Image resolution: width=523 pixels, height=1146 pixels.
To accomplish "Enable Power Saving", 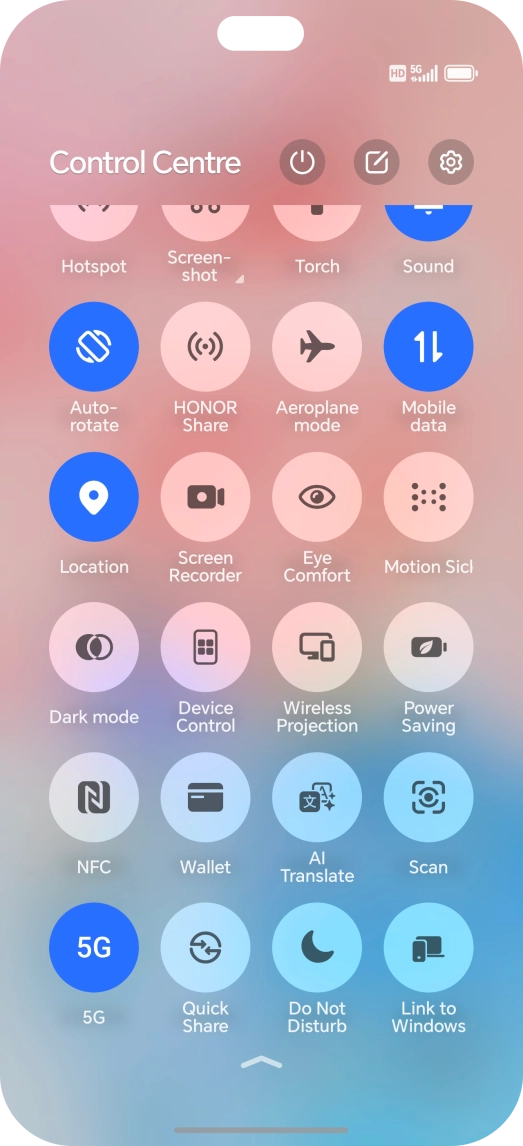I will pyautogui.click(x=429, y=647).
